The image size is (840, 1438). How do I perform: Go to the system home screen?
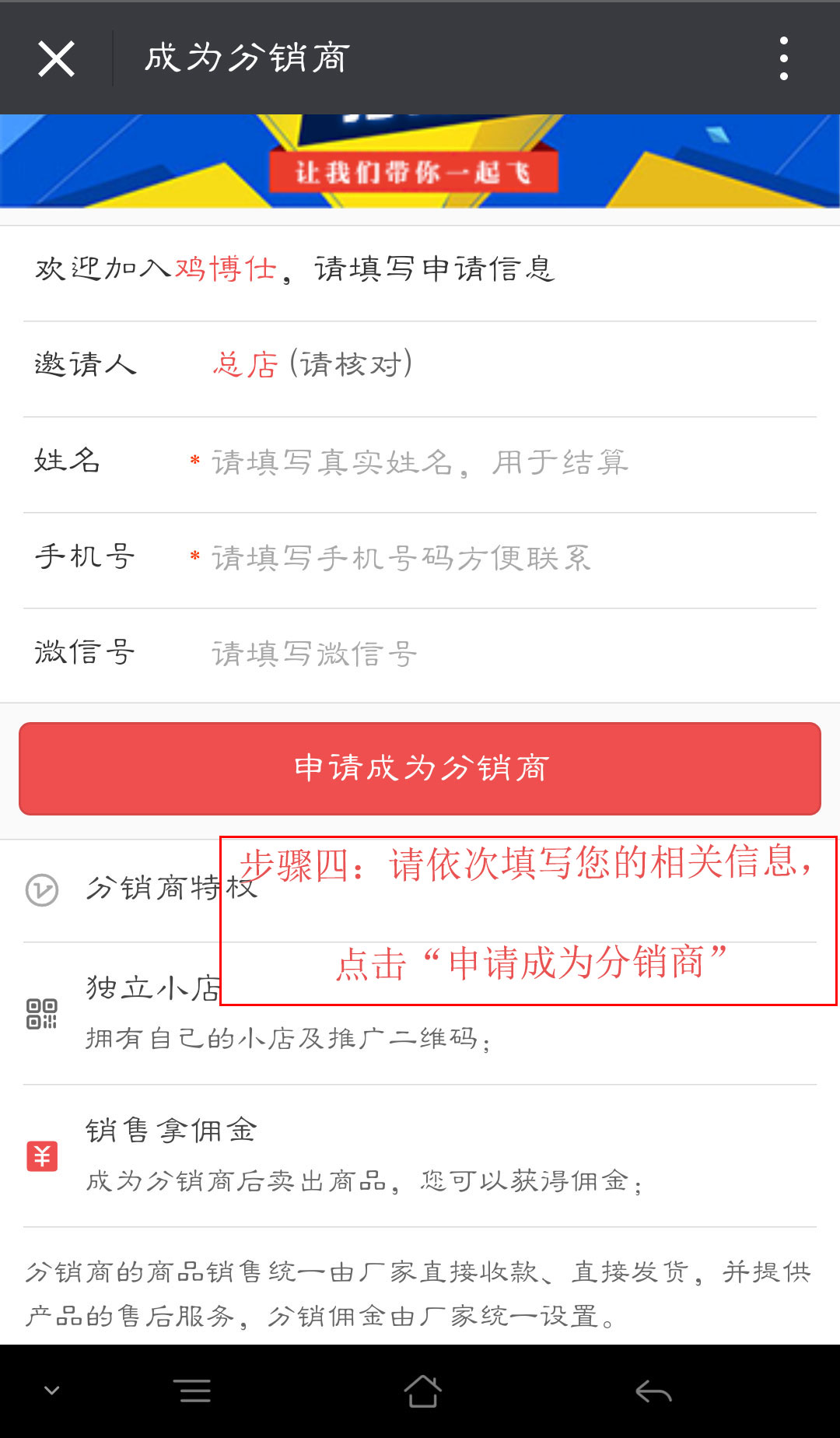[x=422, y=1391]
